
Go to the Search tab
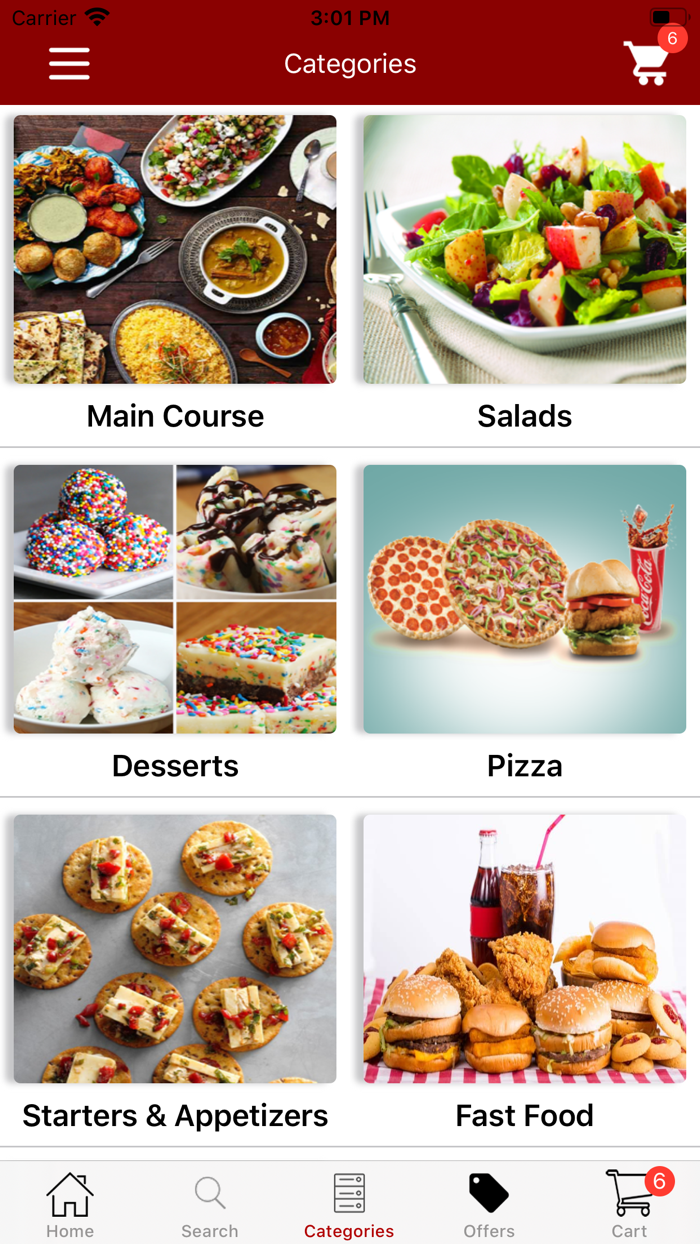pyautogui.click(x=210, y=1204)
